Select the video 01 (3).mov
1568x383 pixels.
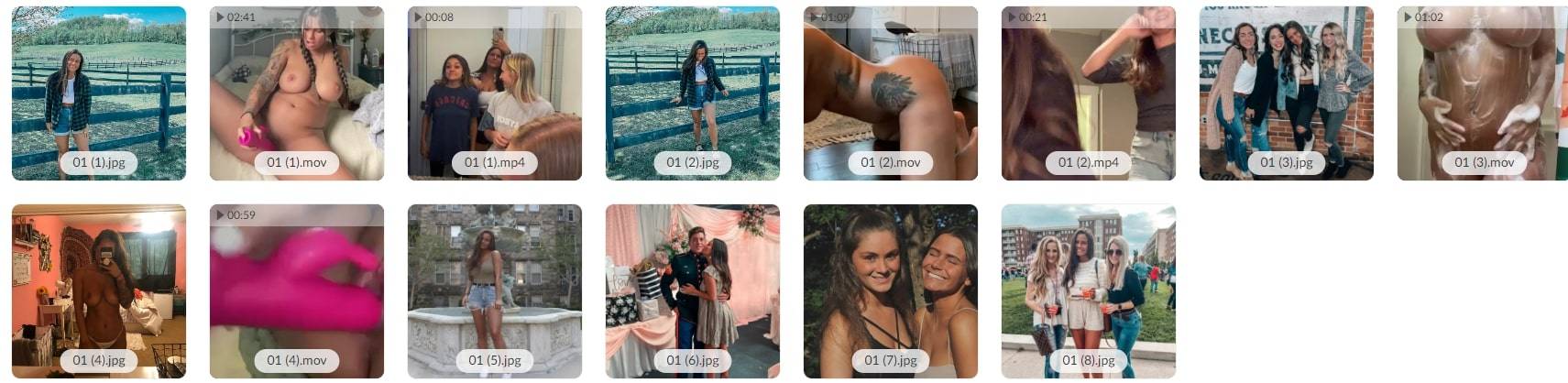pyautogui.click(x=1483, y=93)
